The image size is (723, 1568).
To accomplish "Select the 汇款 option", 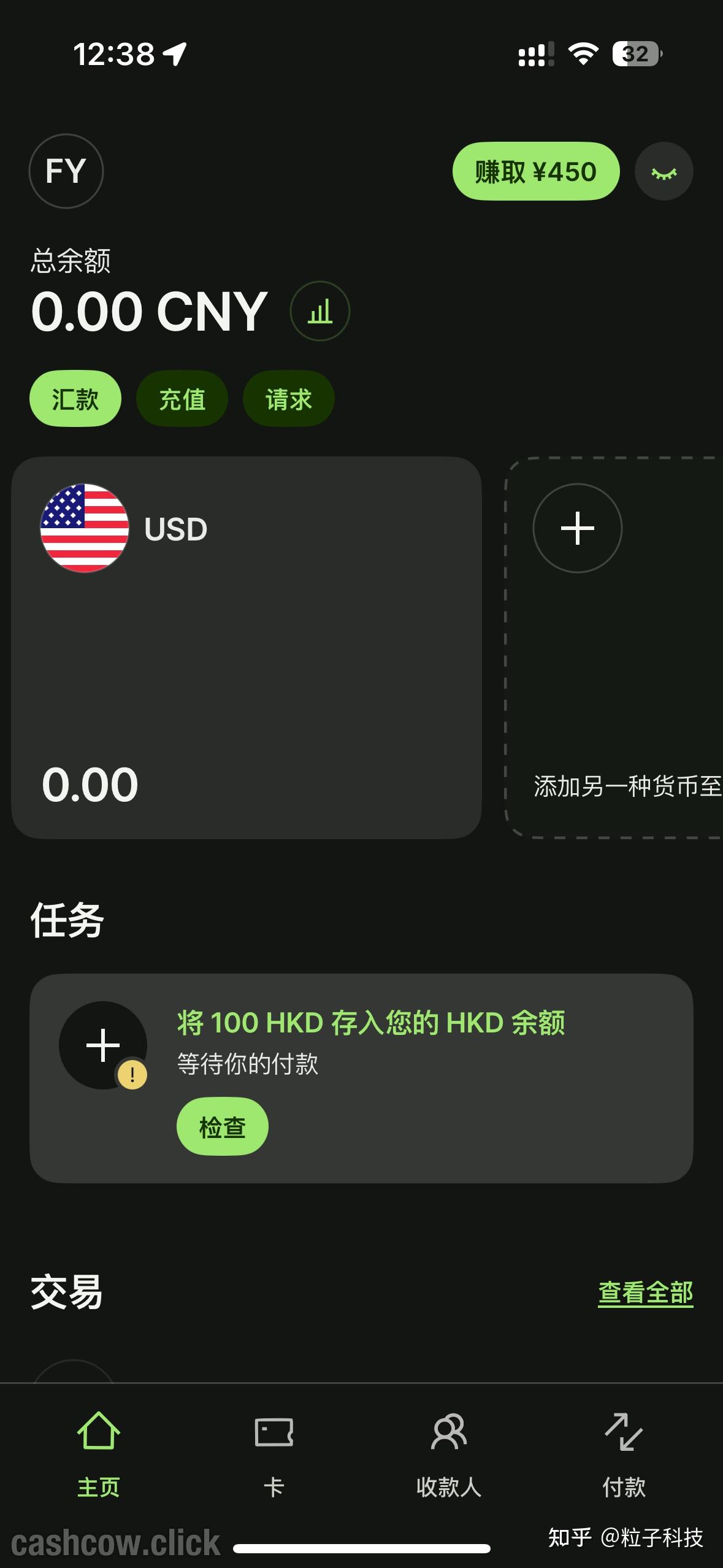I will point(75,398).
